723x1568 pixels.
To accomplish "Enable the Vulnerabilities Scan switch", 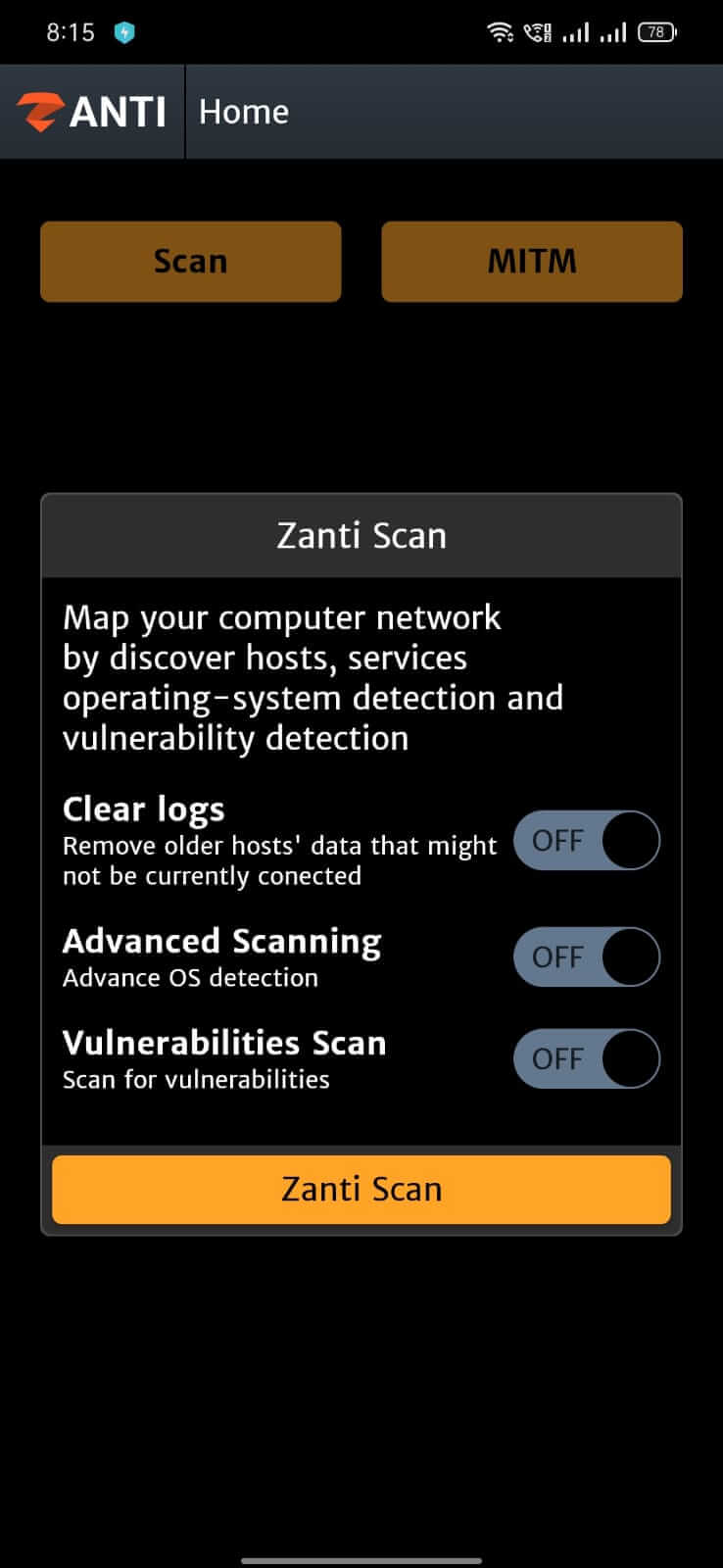I will (586, 1058).
